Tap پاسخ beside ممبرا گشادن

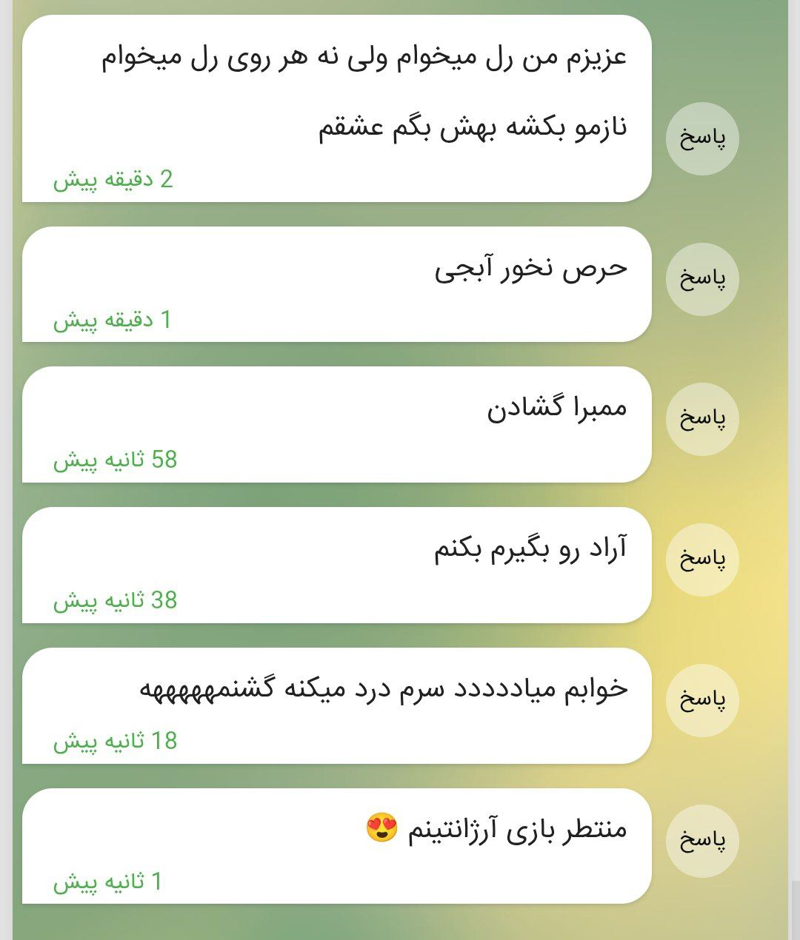[x=702, y=419]
